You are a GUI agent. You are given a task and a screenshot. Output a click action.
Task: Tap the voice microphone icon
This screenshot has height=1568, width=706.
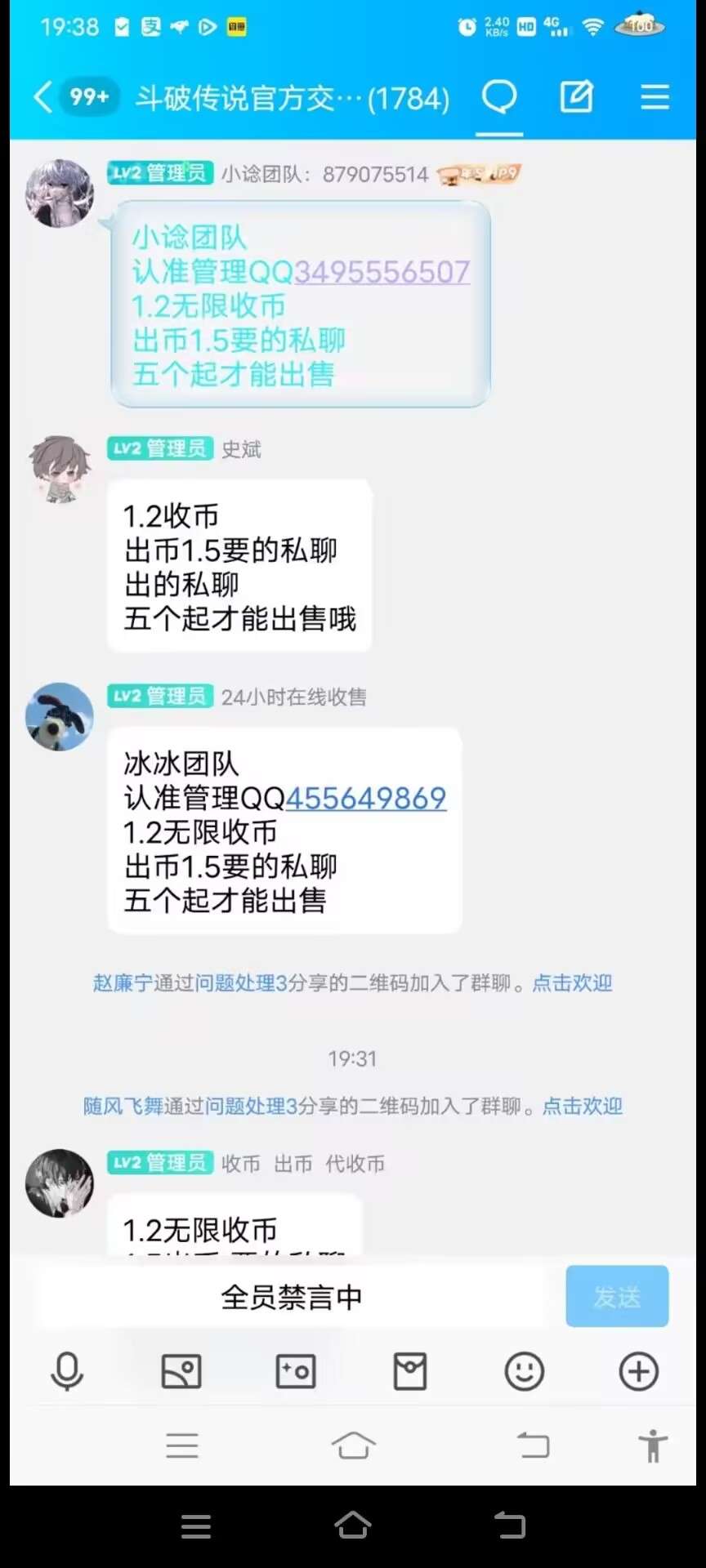click(x=67, y=1371)
